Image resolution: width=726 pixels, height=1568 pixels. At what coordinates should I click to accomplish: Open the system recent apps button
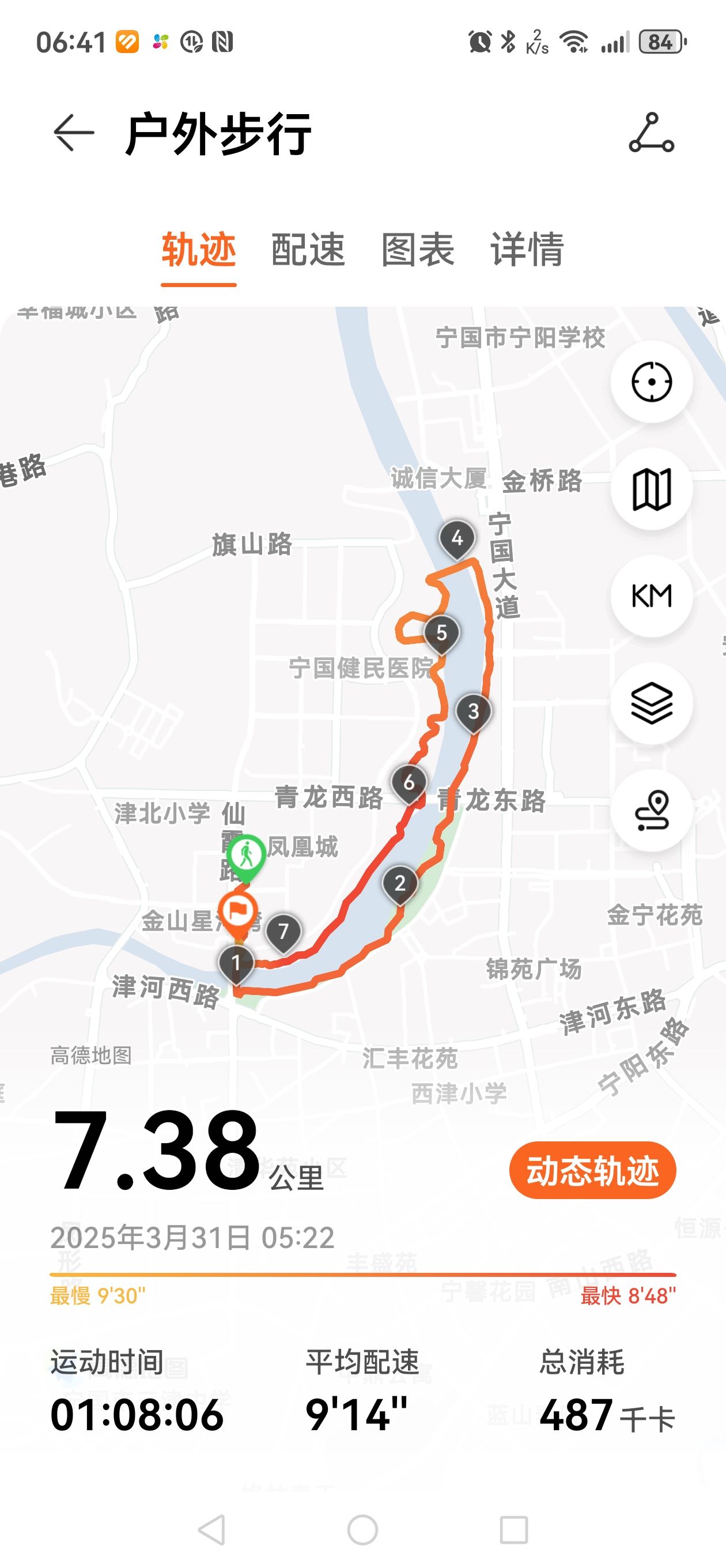(513, 1529)
